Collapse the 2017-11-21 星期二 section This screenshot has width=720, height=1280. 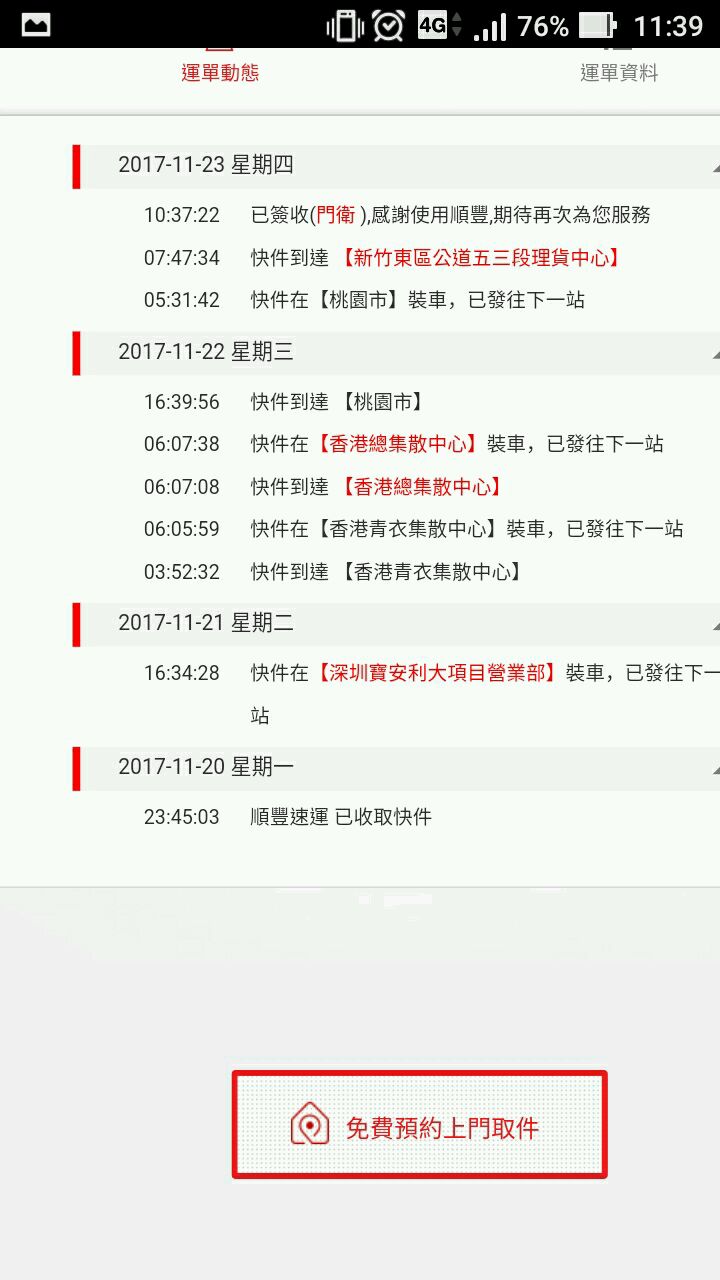click(714, 625)
